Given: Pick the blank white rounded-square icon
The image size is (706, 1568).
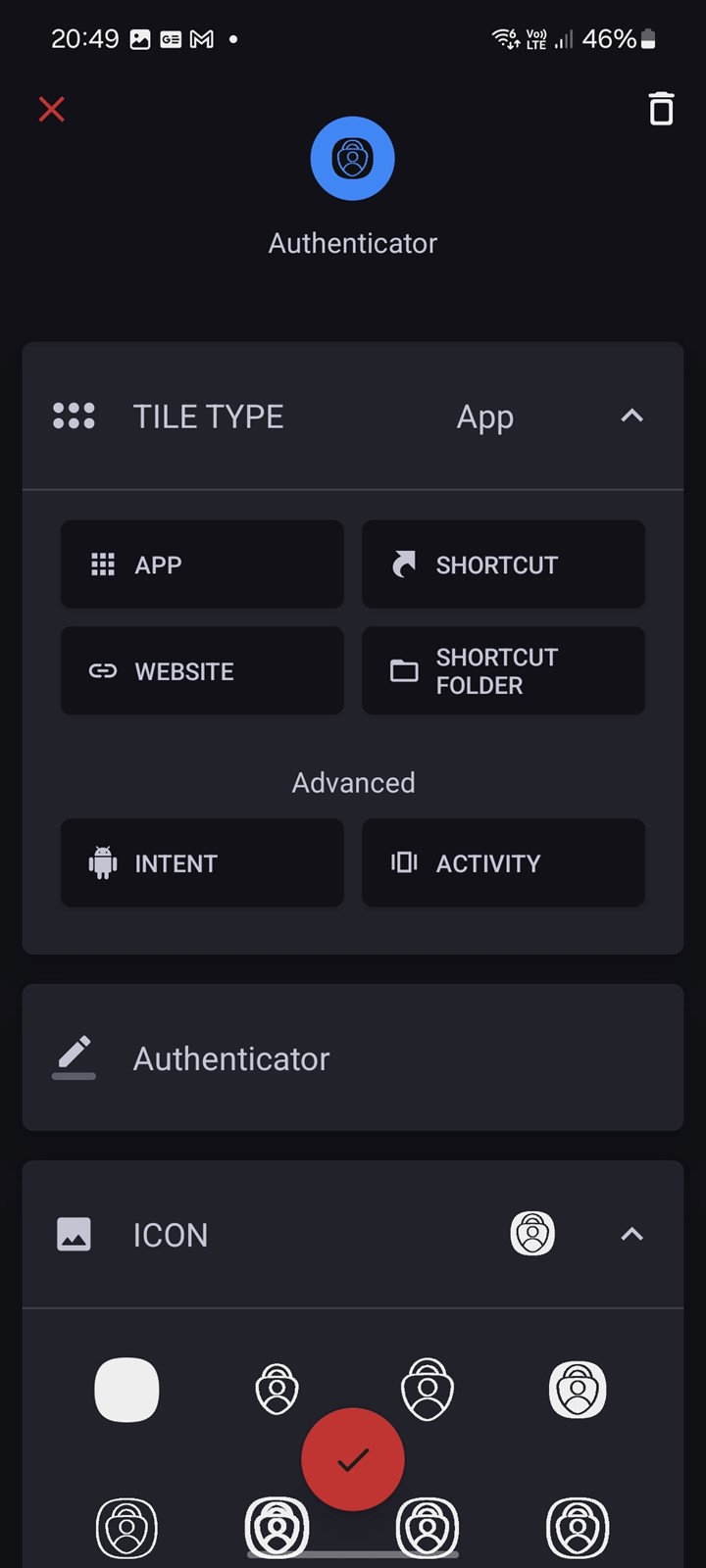Looking at the screenshot, I should (126, 1390).
